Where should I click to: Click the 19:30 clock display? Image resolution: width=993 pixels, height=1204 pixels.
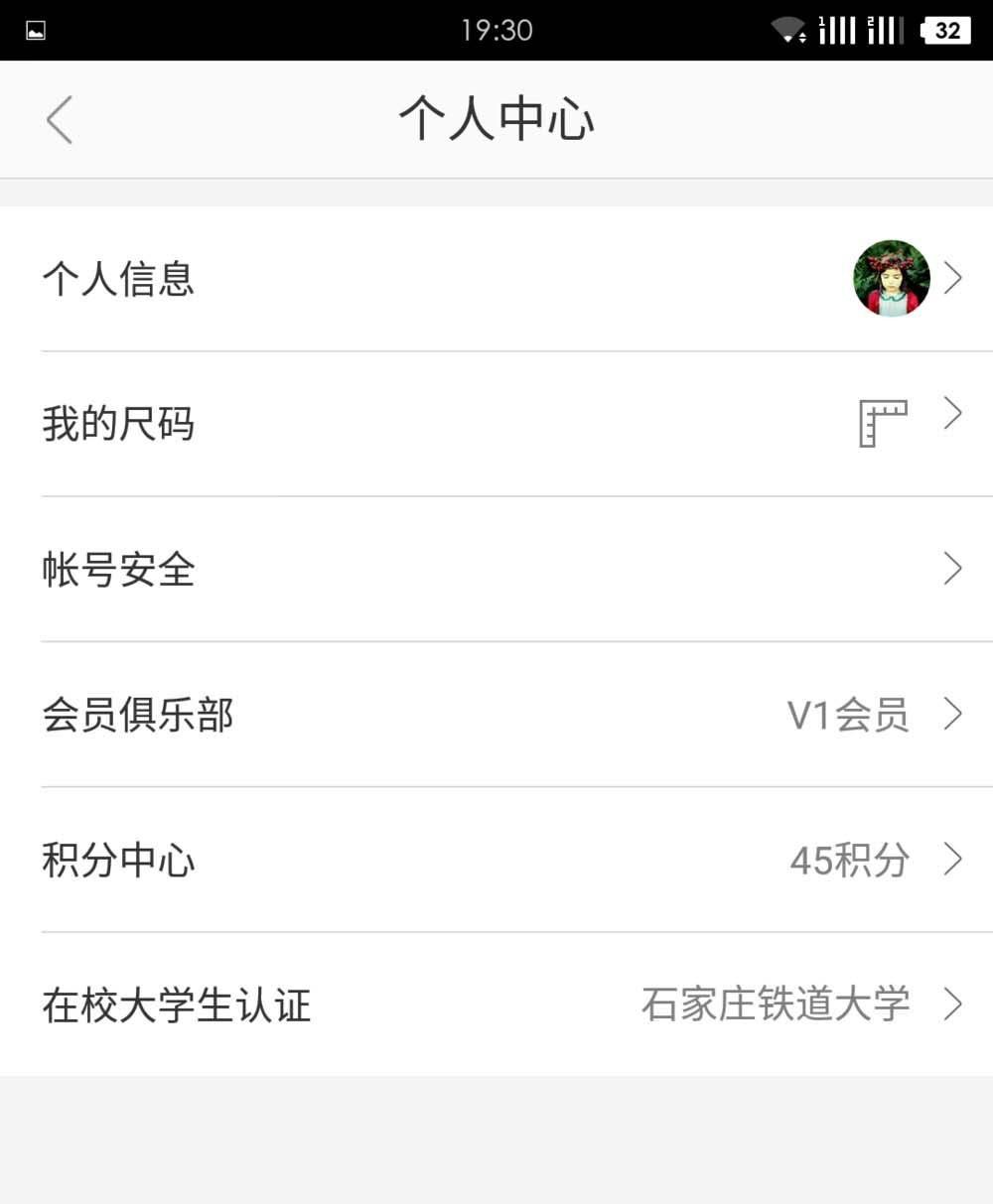coord(496,29)
